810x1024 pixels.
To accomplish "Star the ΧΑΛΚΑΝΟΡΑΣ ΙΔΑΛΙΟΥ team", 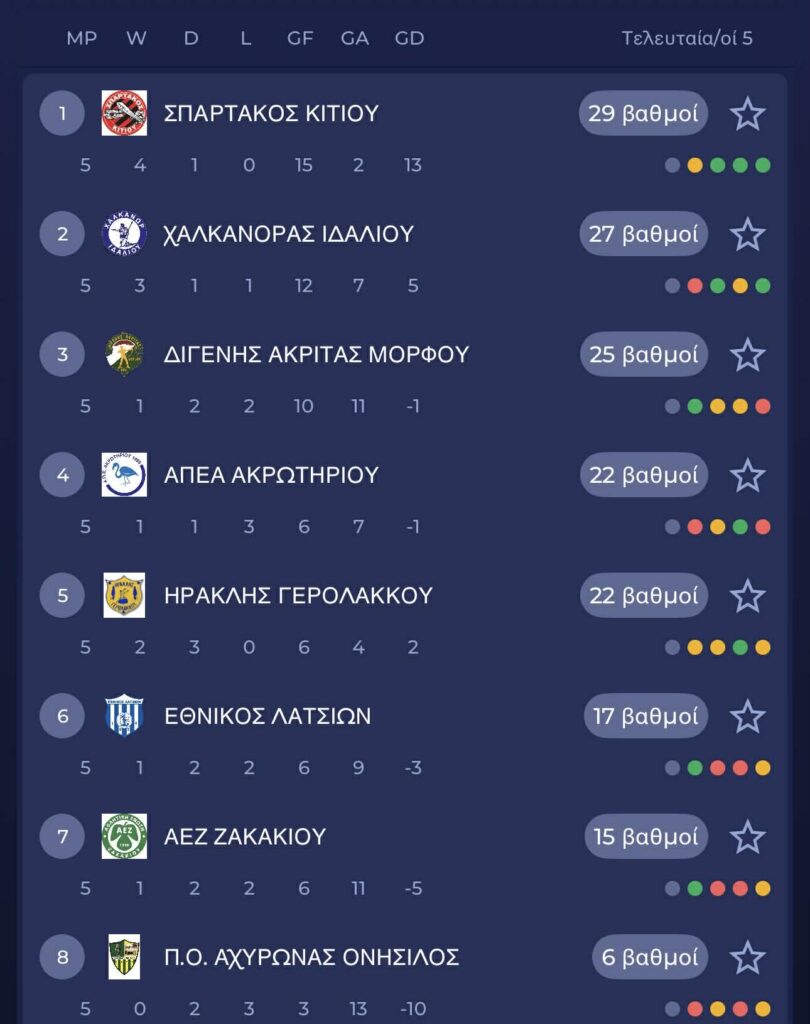I will pos(747,235).
